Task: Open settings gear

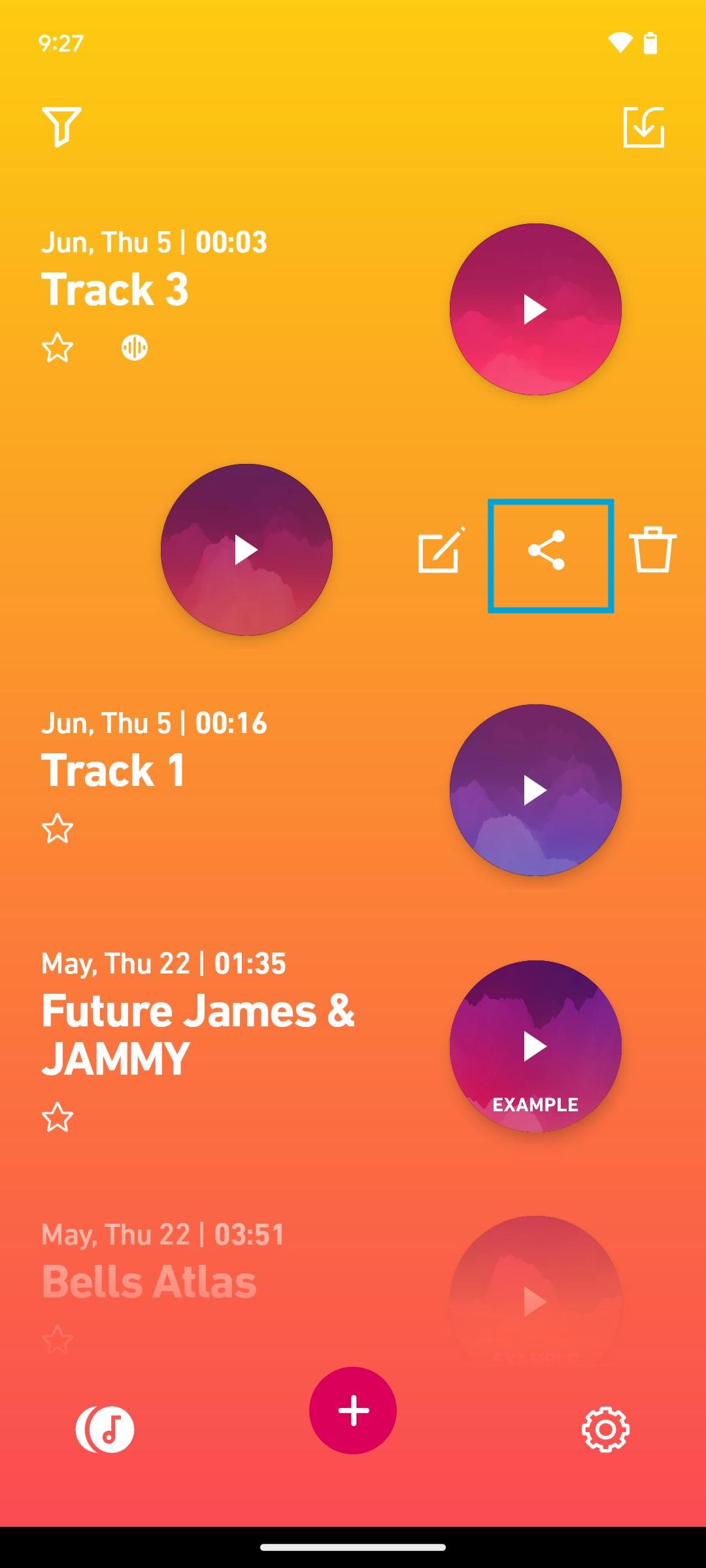Action: (x=605, y=1429)
